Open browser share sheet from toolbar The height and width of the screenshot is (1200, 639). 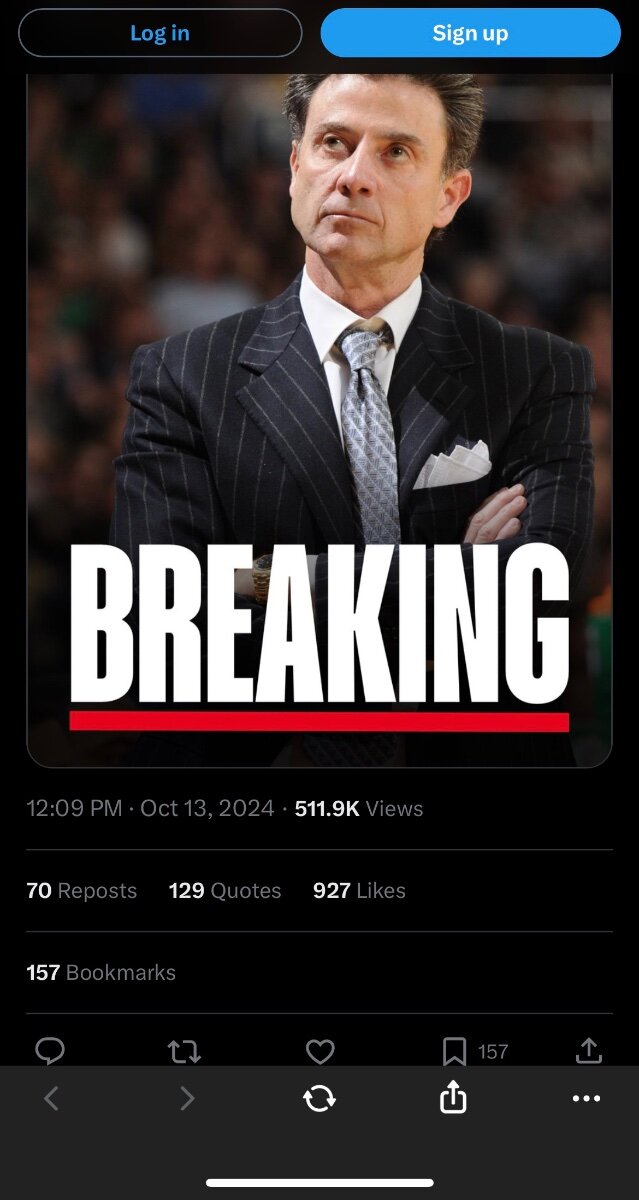click(453, 1098)
